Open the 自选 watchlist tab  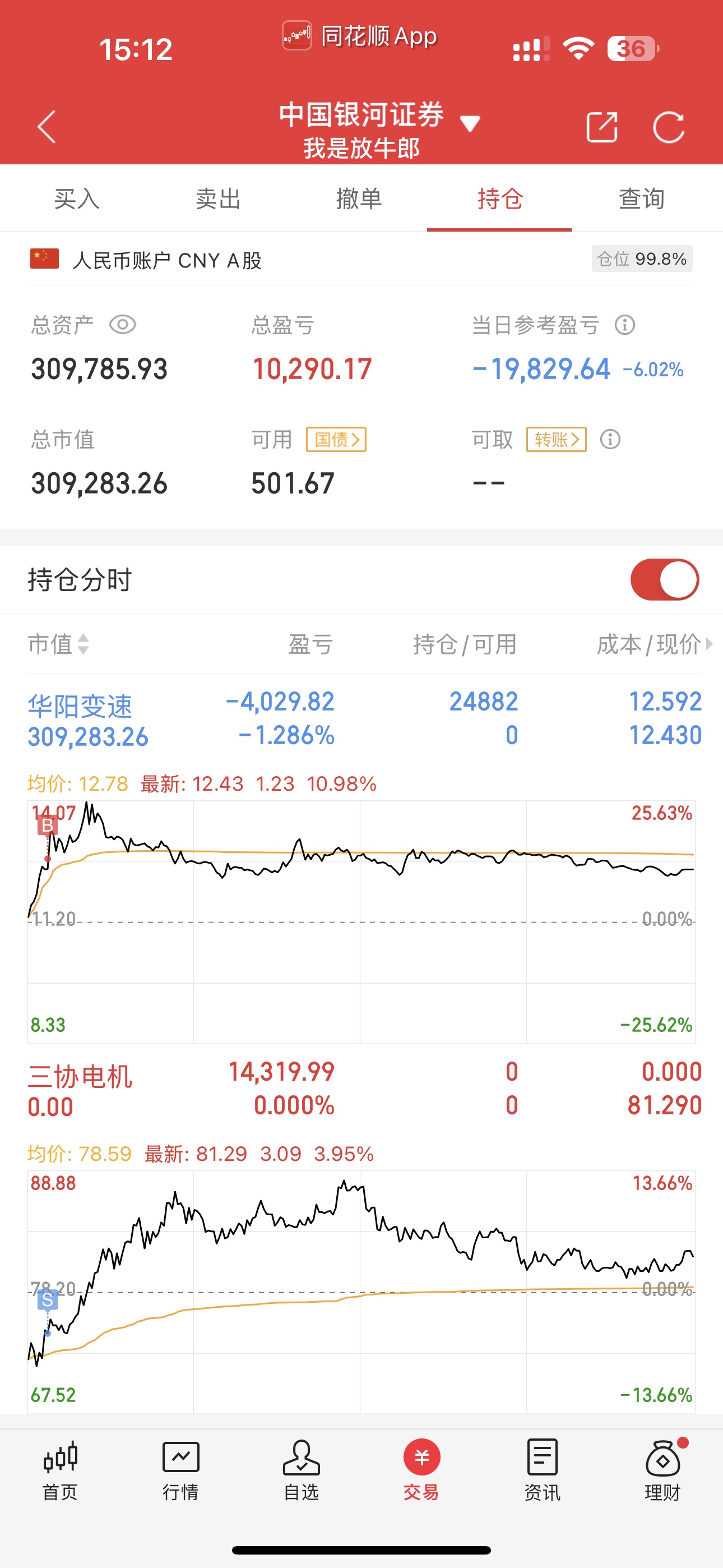(302, 1469)
